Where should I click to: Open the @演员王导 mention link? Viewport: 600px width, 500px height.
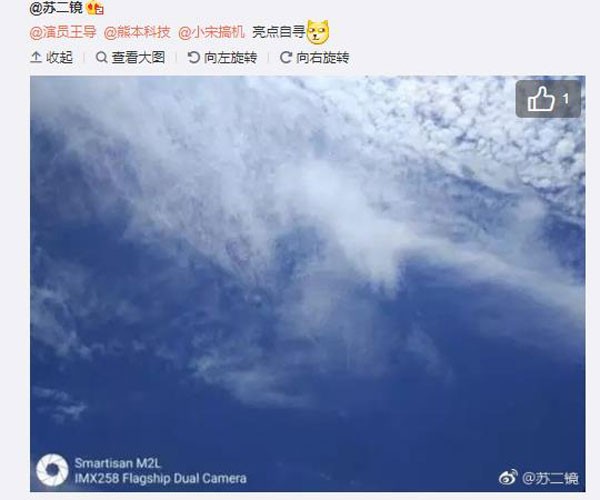65,32
